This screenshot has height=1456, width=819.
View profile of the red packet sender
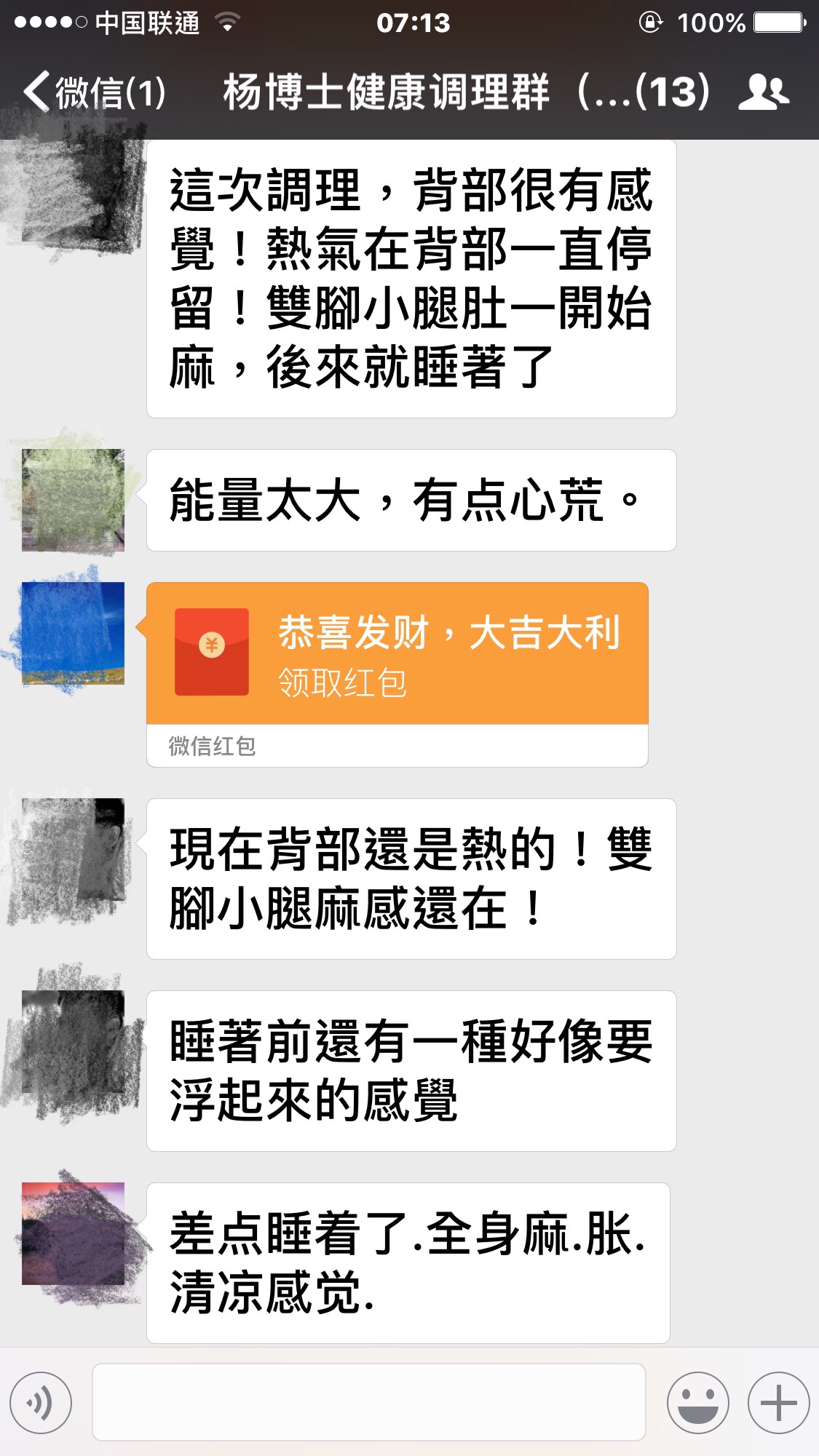point(73,633)
